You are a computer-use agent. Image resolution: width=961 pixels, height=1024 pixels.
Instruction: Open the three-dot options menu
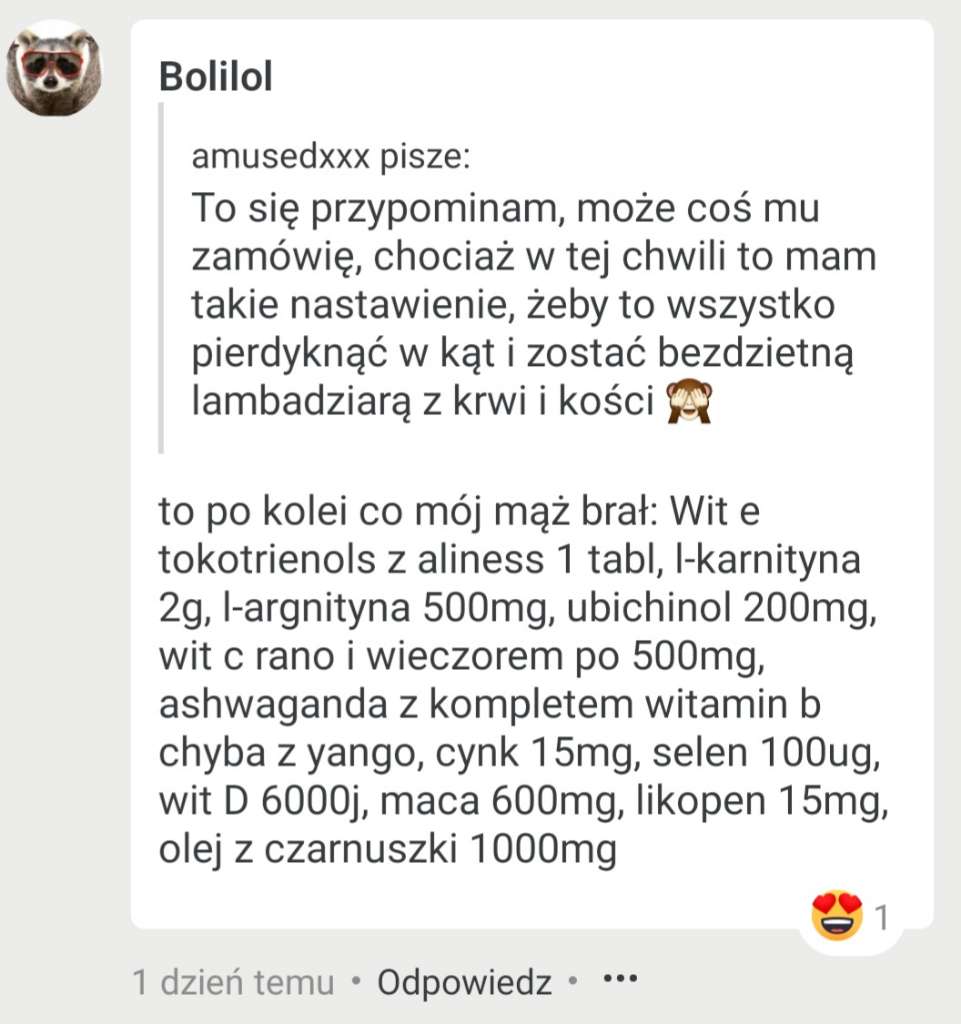[x=620, y=979]
